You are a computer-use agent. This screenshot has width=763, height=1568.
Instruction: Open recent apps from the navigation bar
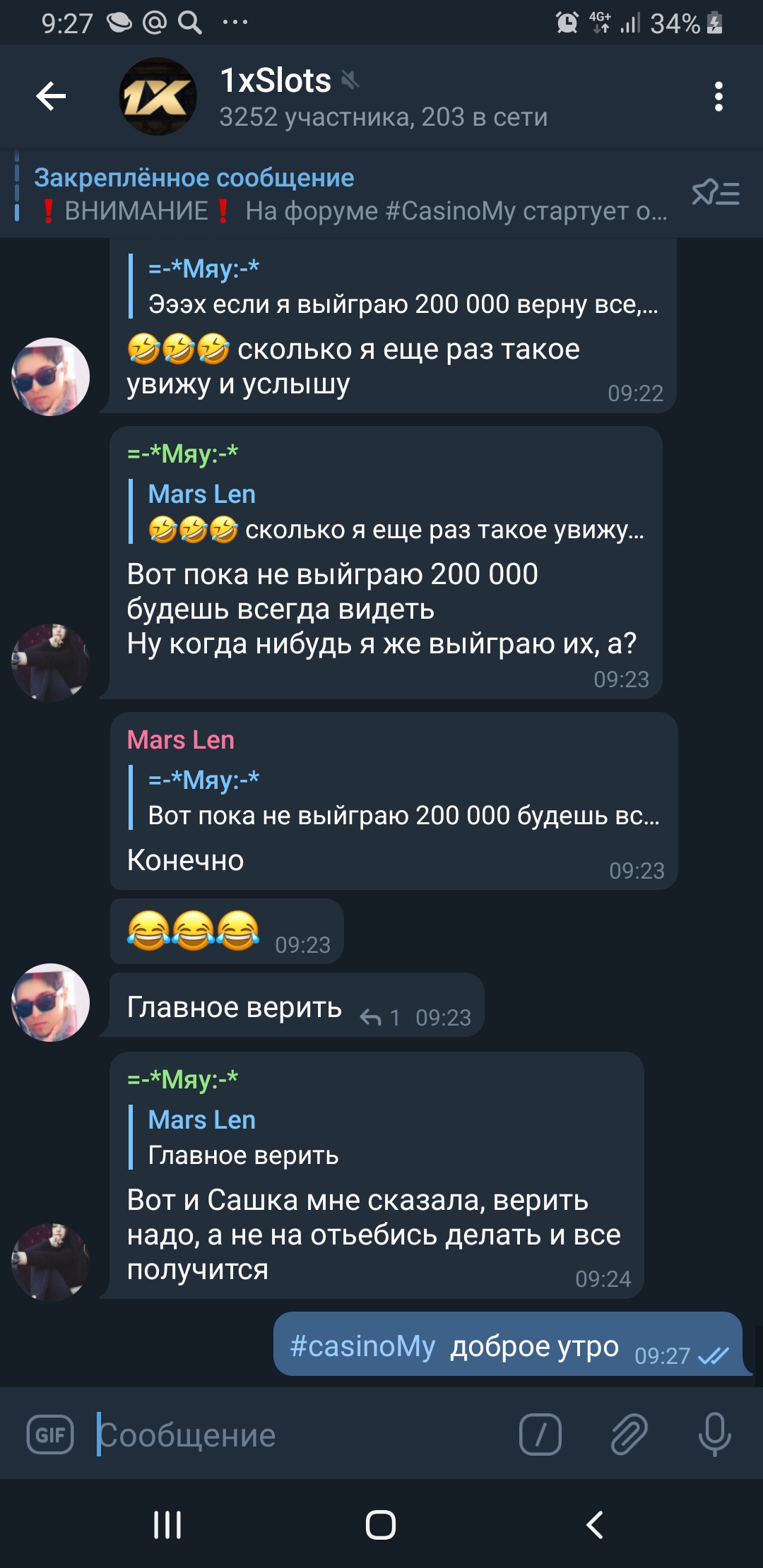167,1524
